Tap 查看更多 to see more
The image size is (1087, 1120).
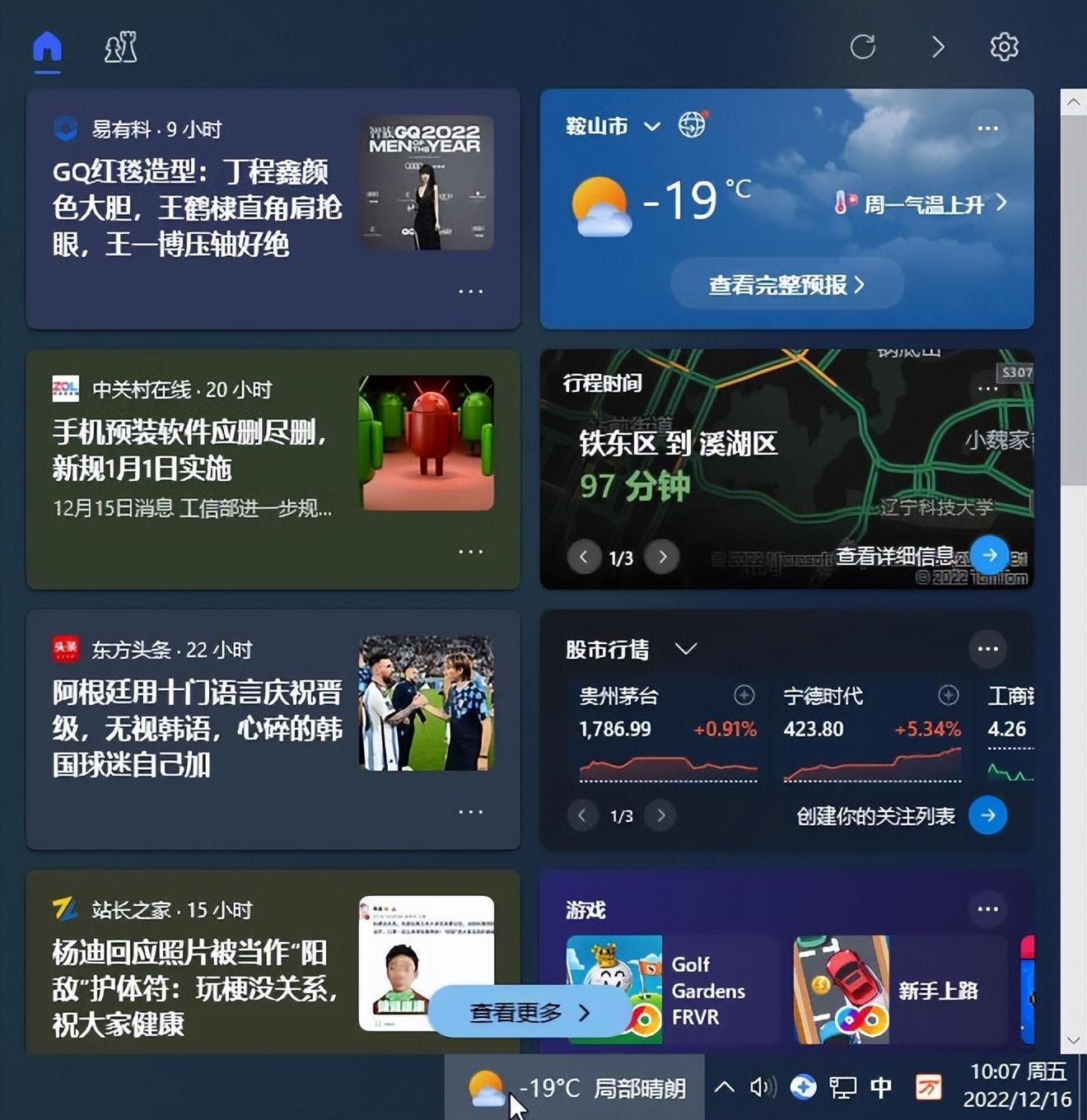(x=529, y=1012)
